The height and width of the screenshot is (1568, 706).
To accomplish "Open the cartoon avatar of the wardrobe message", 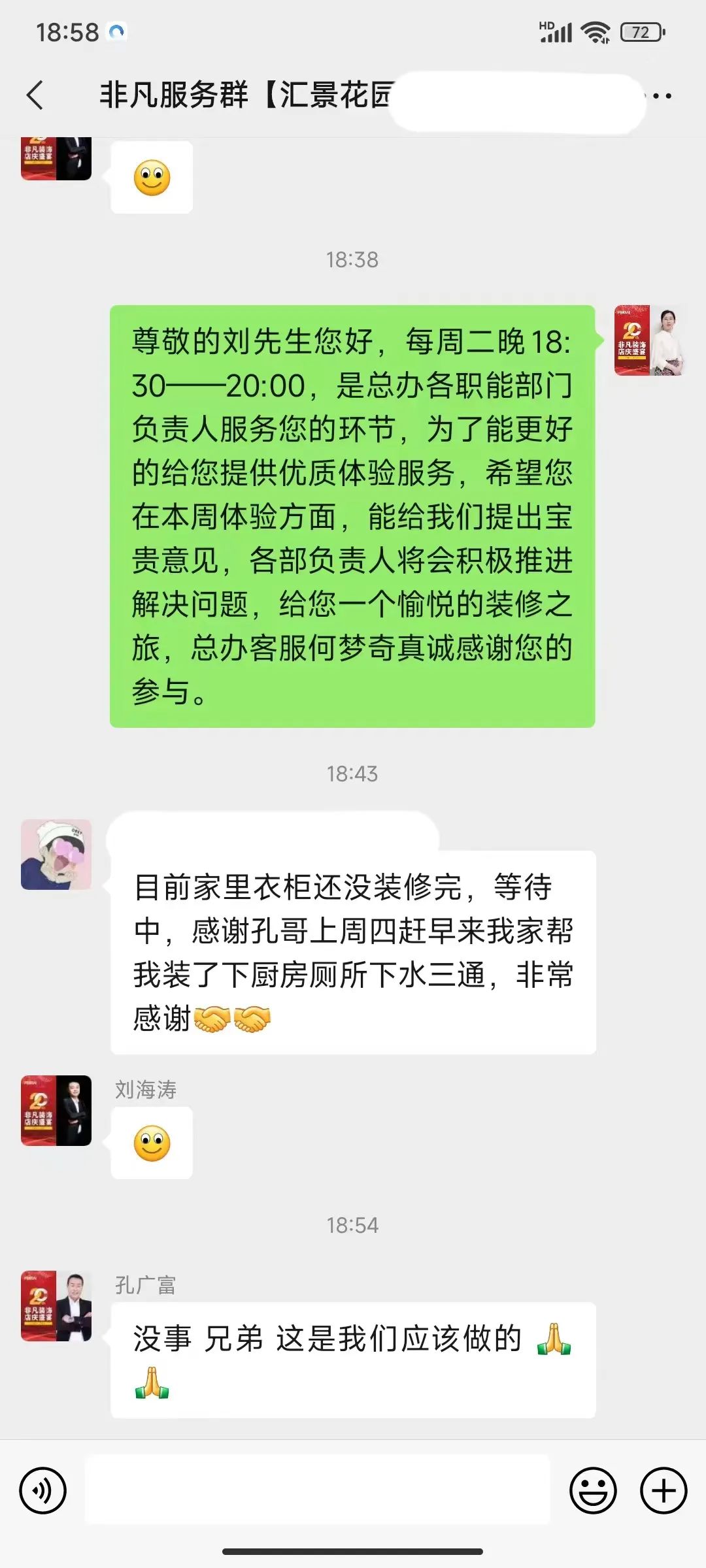I will (56, 855).
